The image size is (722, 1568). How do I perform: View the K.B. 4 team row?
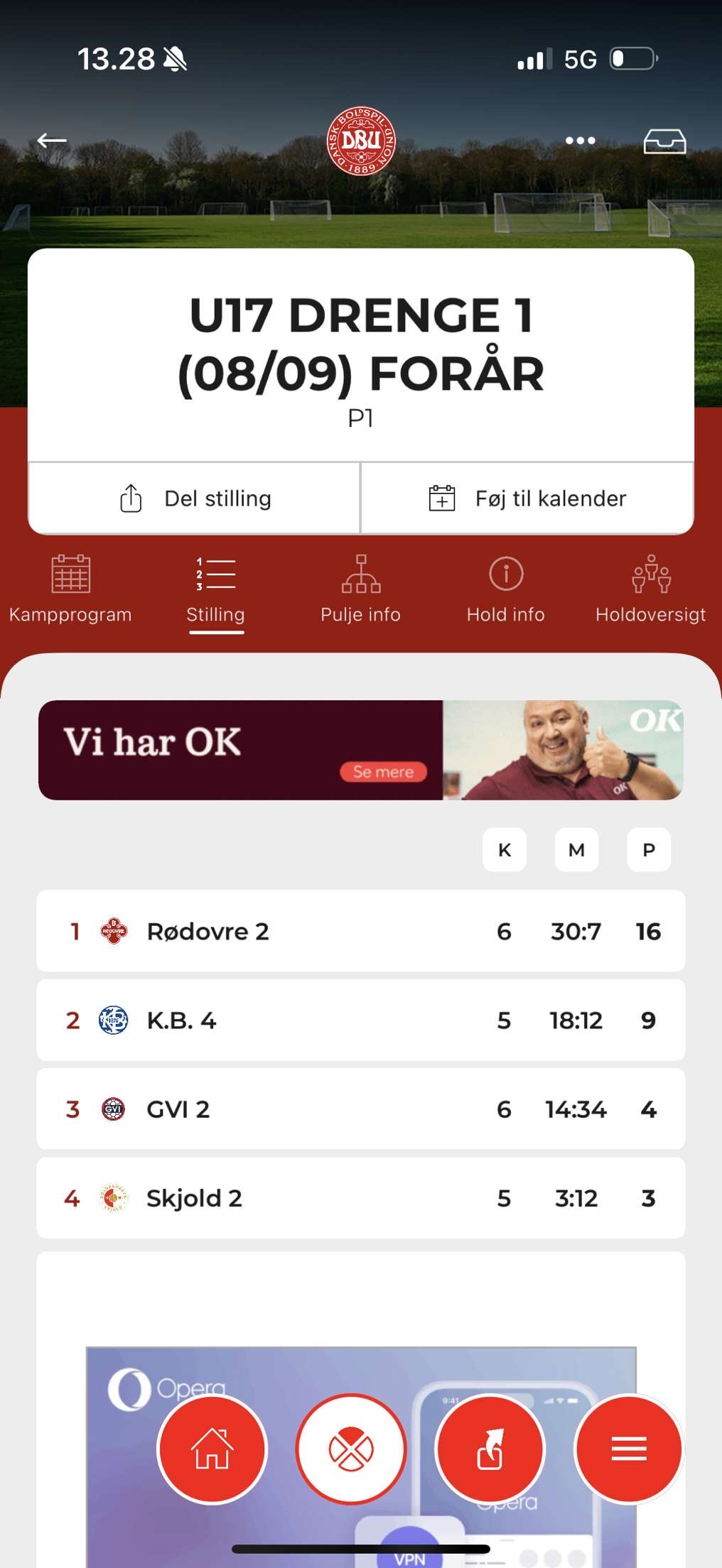[x=360, y=1020]
